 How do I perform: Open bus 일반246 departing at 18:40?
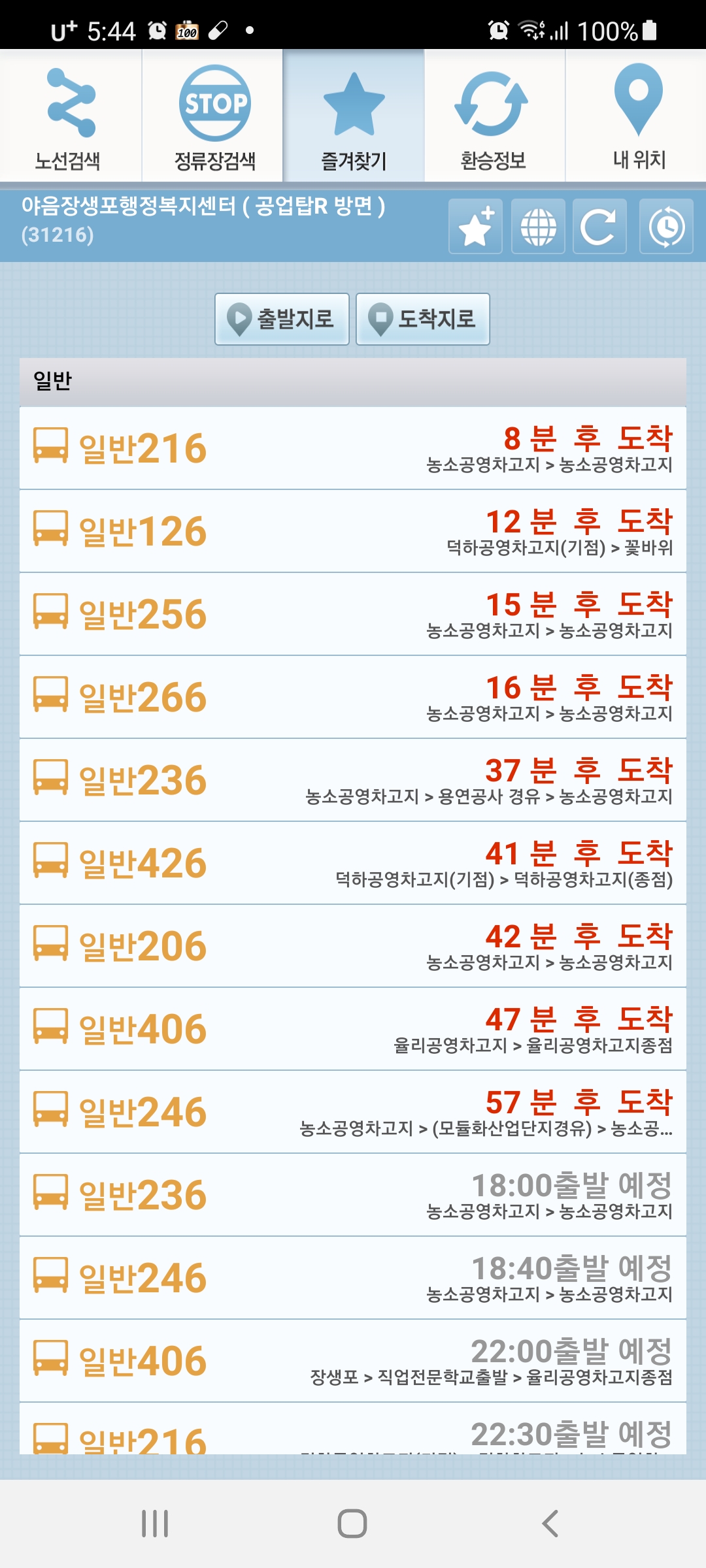coord(353,1278)
